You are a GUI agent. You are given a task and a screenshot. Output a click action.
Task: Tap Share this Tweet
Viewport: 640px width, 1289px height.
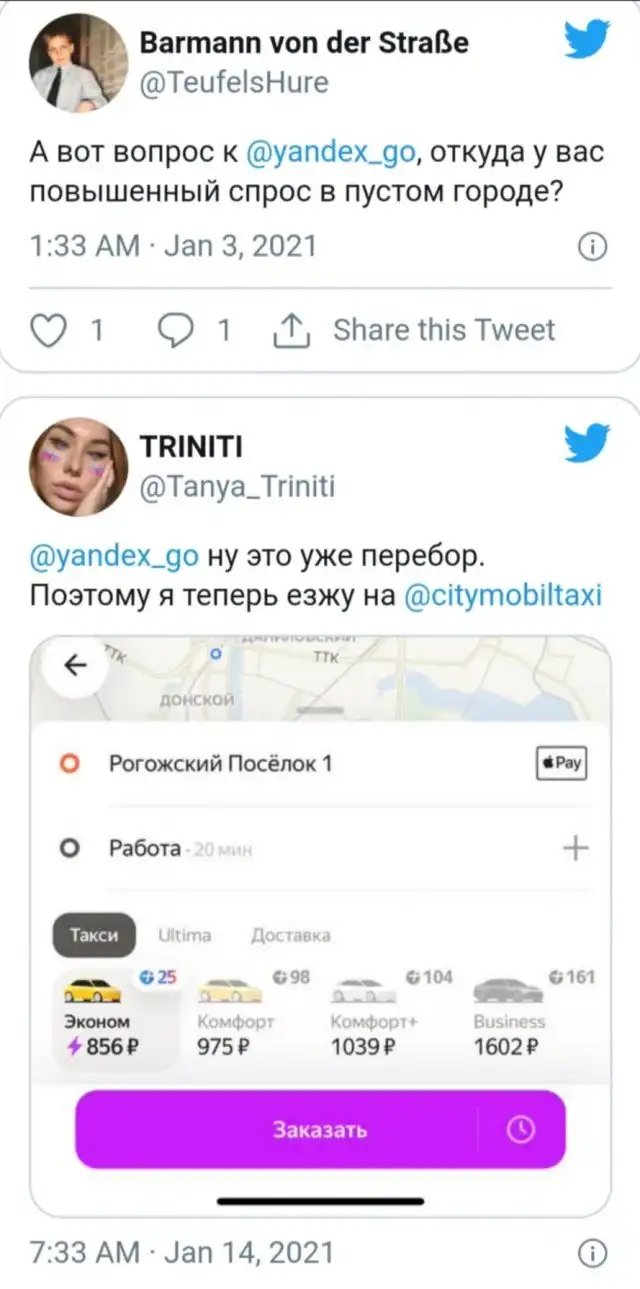414,329
